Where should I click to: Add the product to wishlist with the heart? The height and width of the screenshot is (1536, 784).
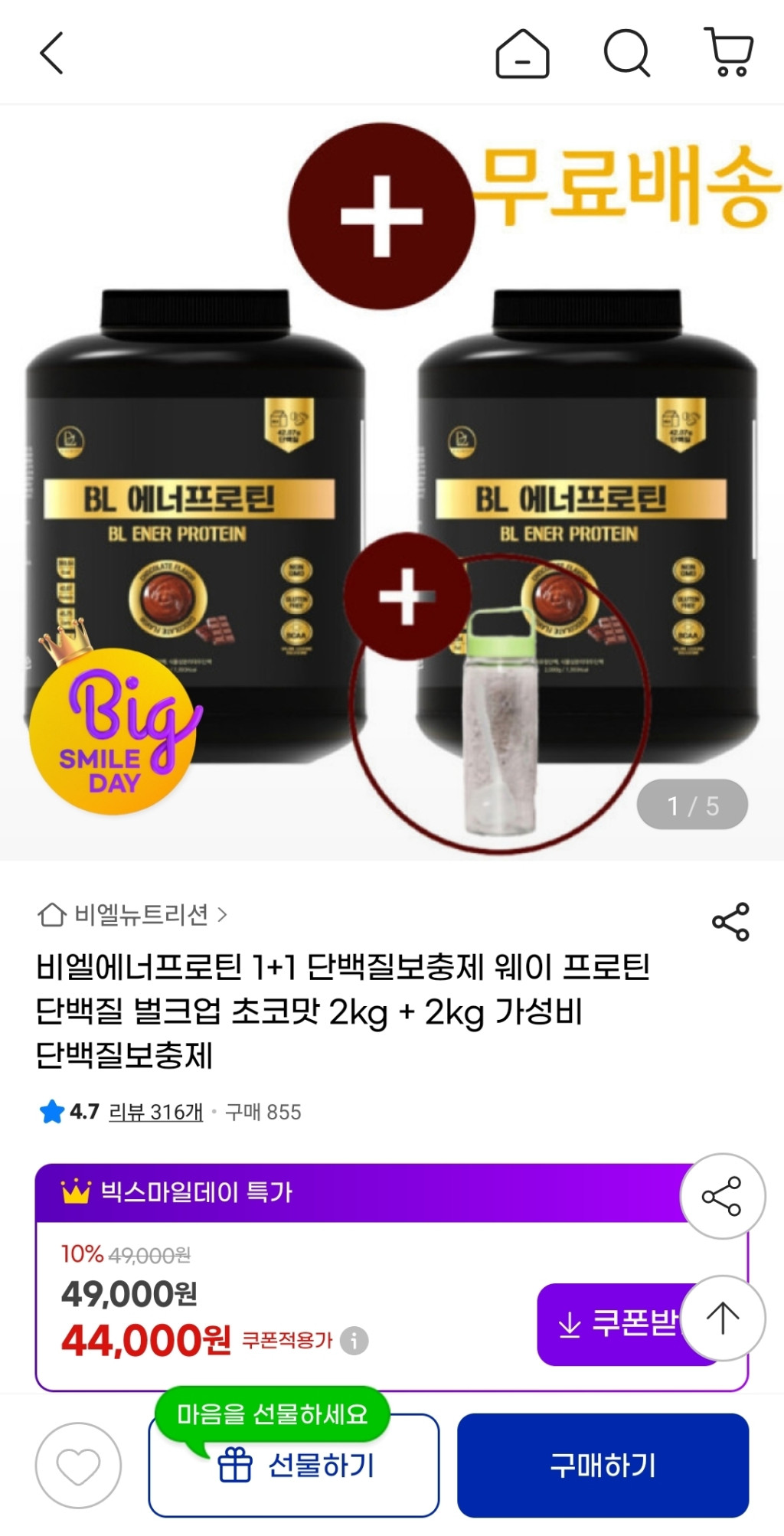click(x=78, y=1466)
